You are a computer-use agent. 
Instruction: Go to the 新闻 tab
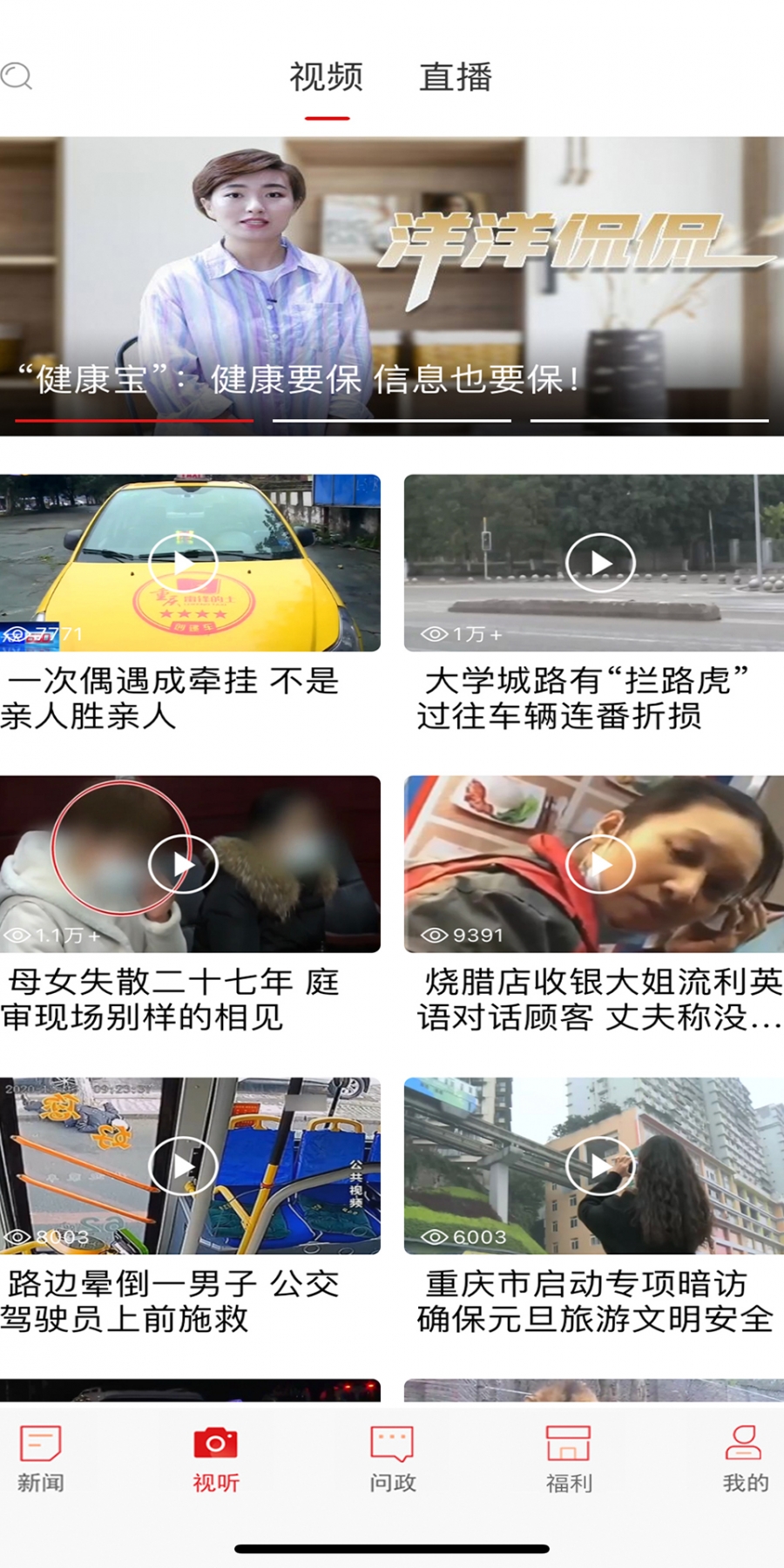[x=41, y=1458]
